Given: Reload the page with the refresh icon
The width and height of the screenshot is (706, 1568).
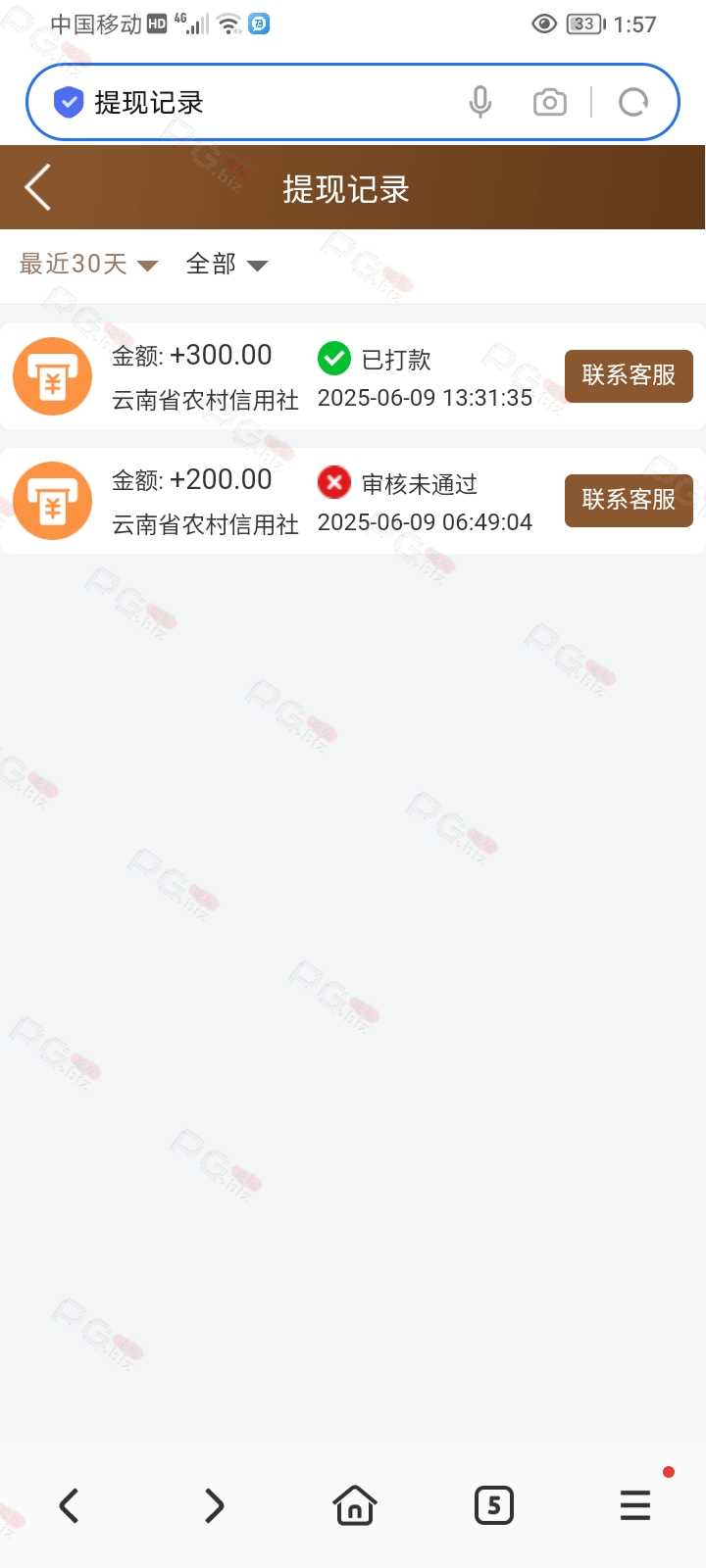Looking at the screenshot, I should pos(633,102).
